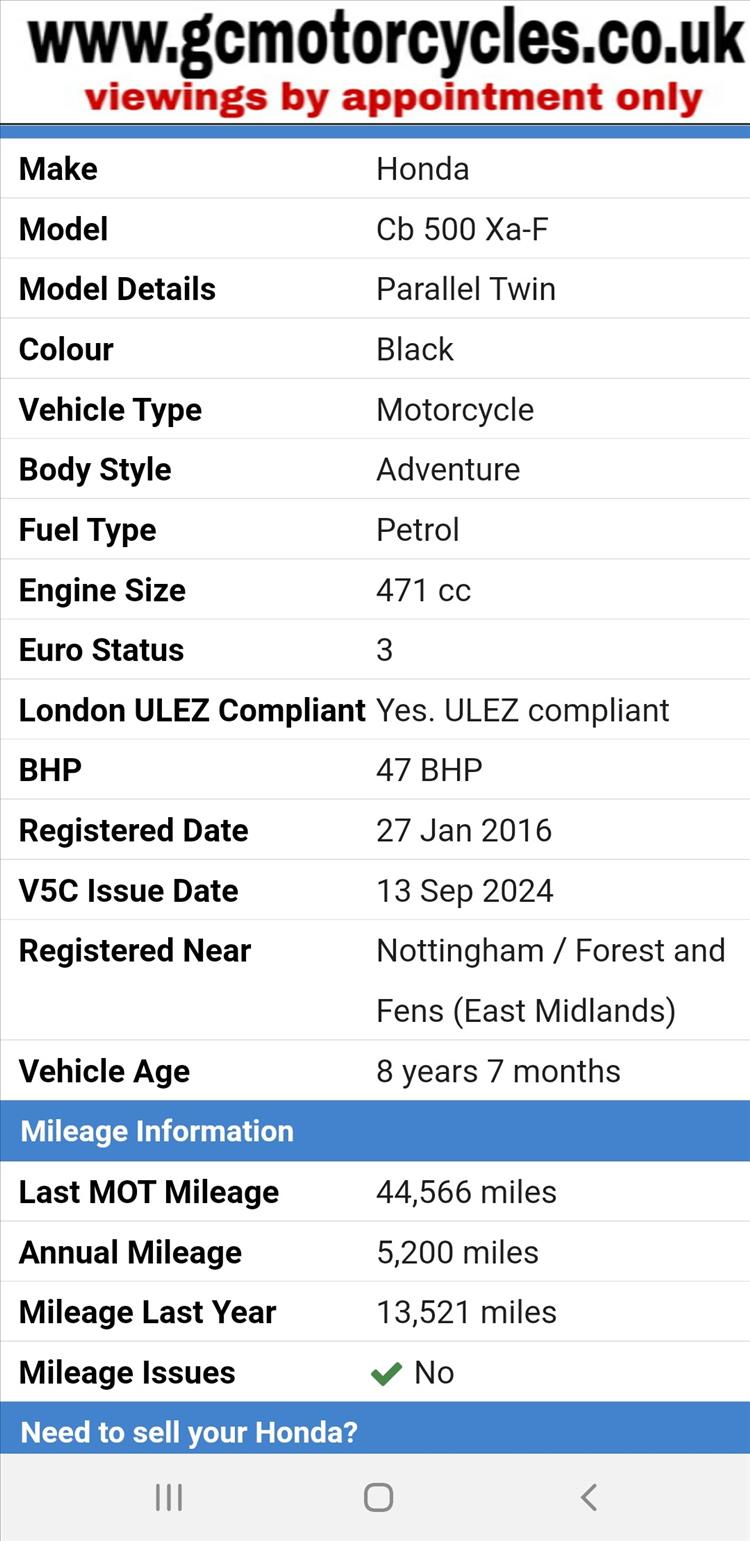
Task: Open the recent apps view
Action: coord(168,1497)
